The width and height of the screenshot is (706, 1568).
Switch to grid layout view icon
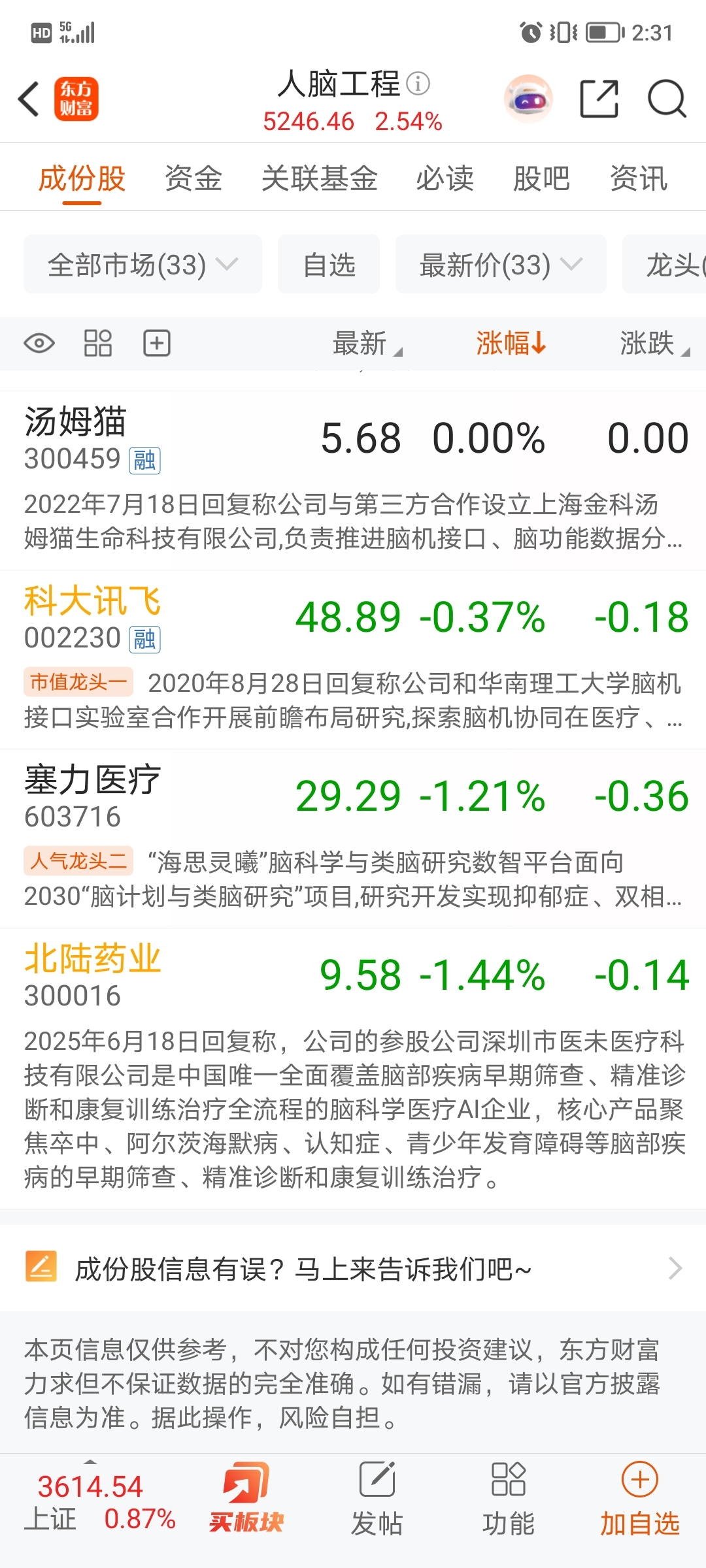(x=98, y=343)
